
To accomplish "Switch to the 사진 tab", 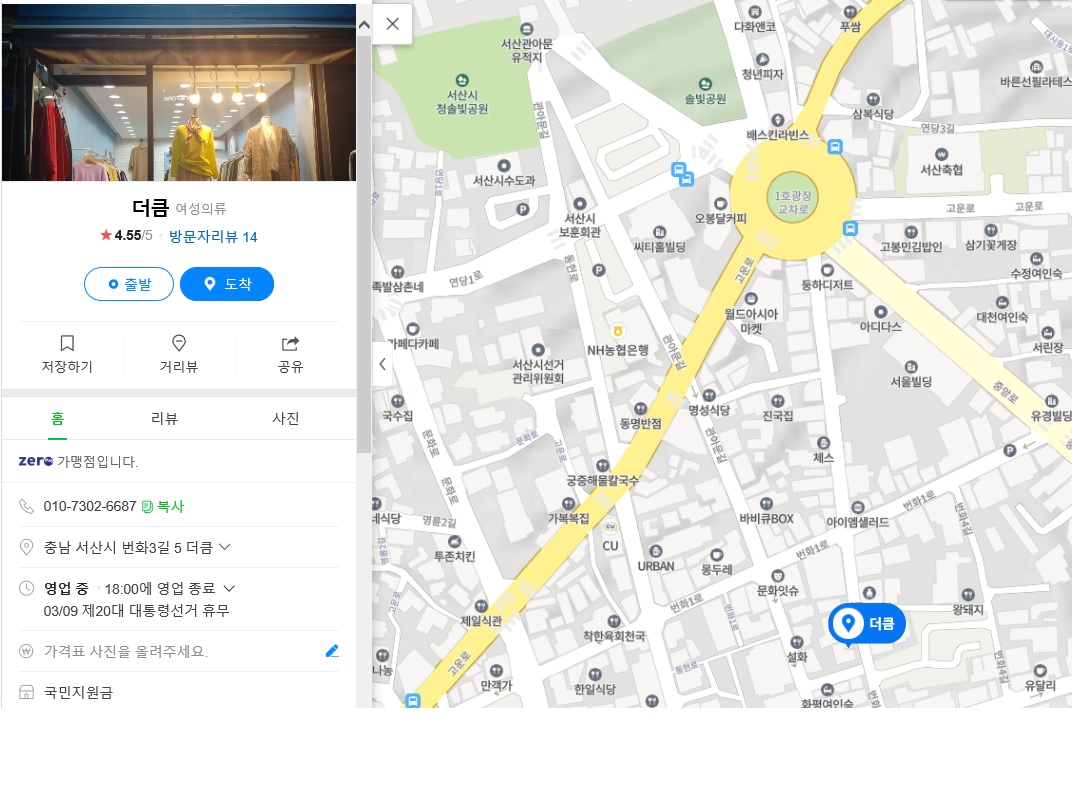I will 286,418.
